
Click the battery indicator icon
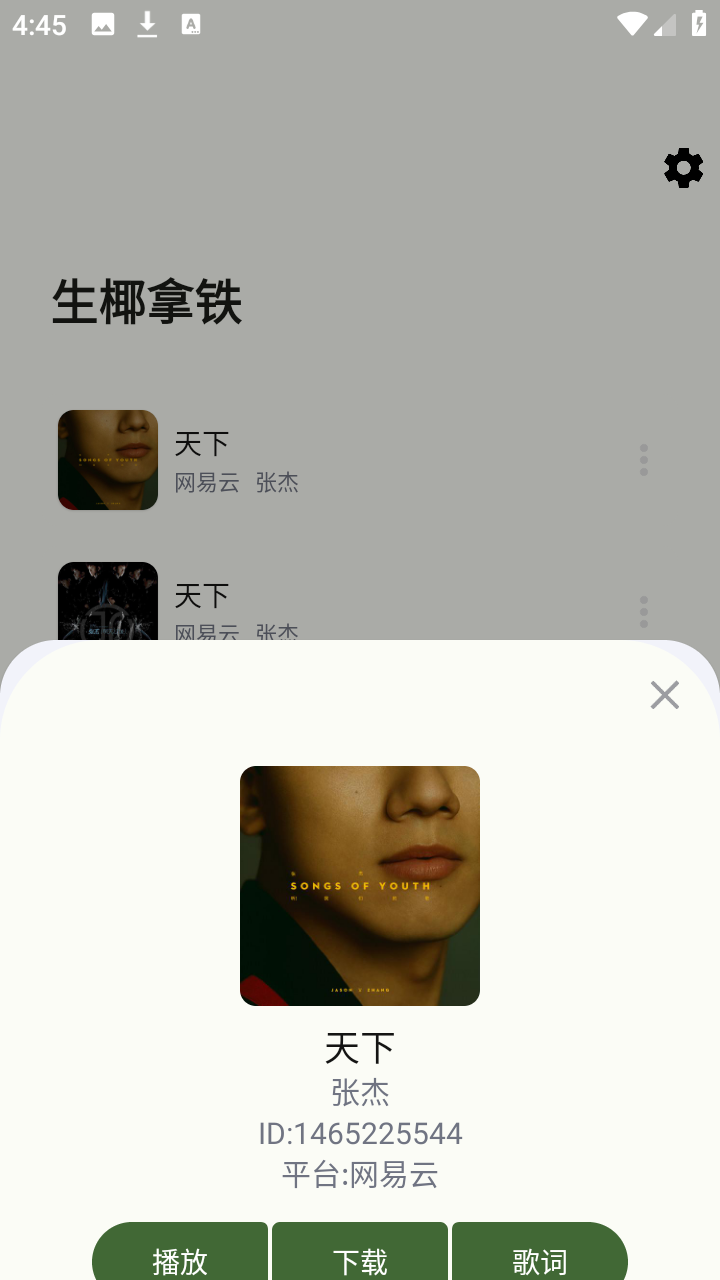pyautogui.click(x=698, y=25)
